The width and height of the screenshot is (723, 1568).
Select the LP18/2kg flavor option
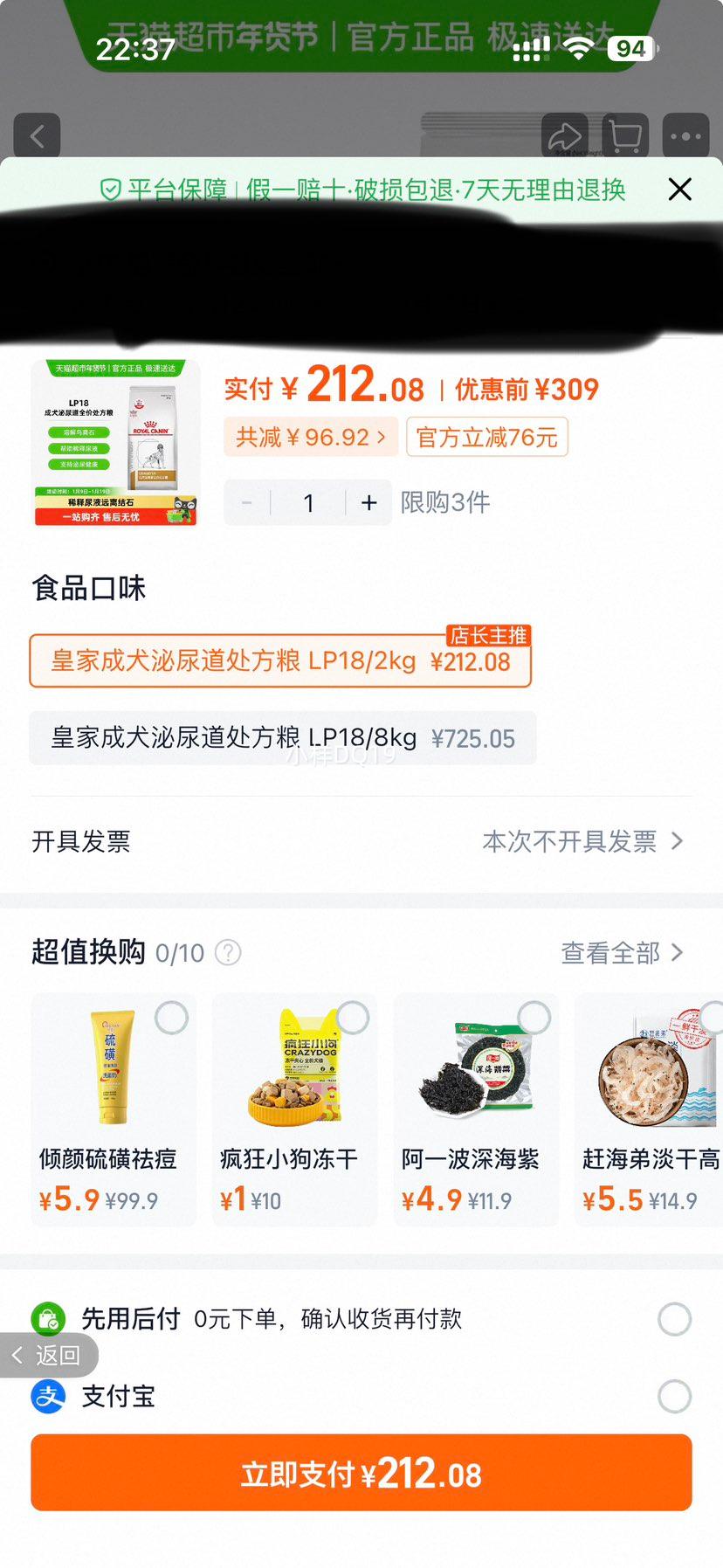279,661
